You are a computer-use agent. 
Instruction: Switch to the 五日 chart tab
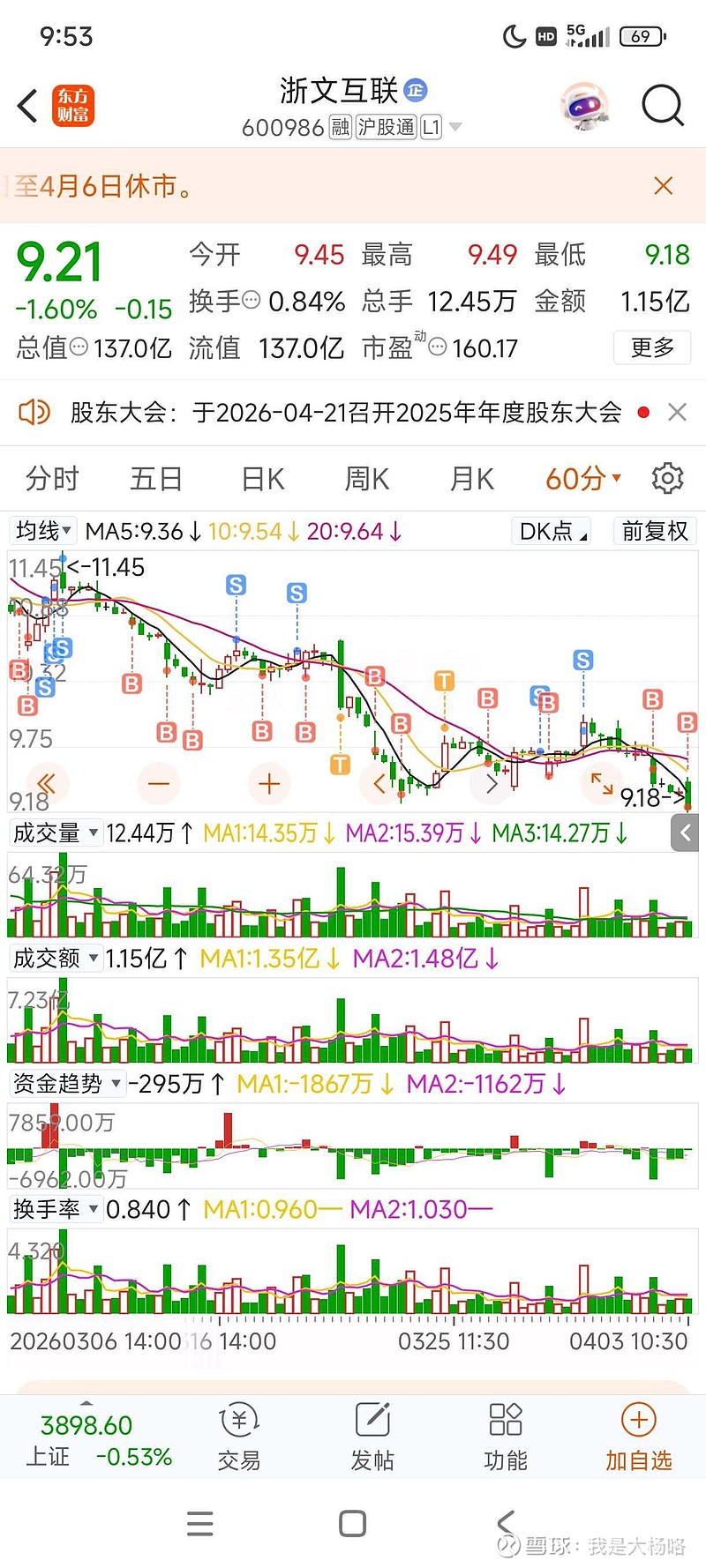(x=156, y=479)
